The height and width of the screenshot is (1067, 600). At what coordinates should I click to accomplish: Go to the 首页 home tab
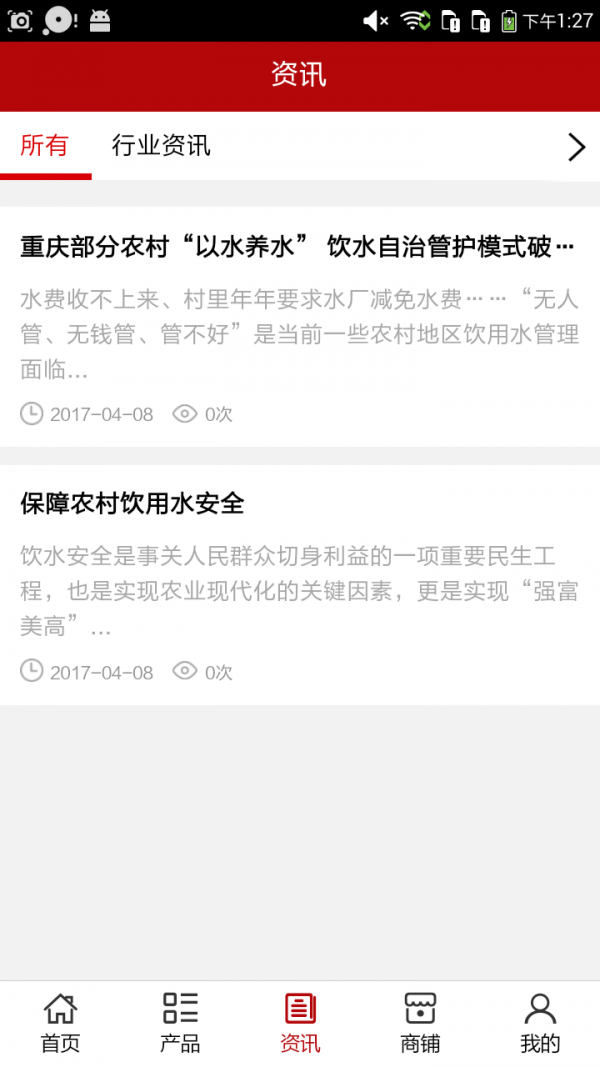(x=60, y=1022)
